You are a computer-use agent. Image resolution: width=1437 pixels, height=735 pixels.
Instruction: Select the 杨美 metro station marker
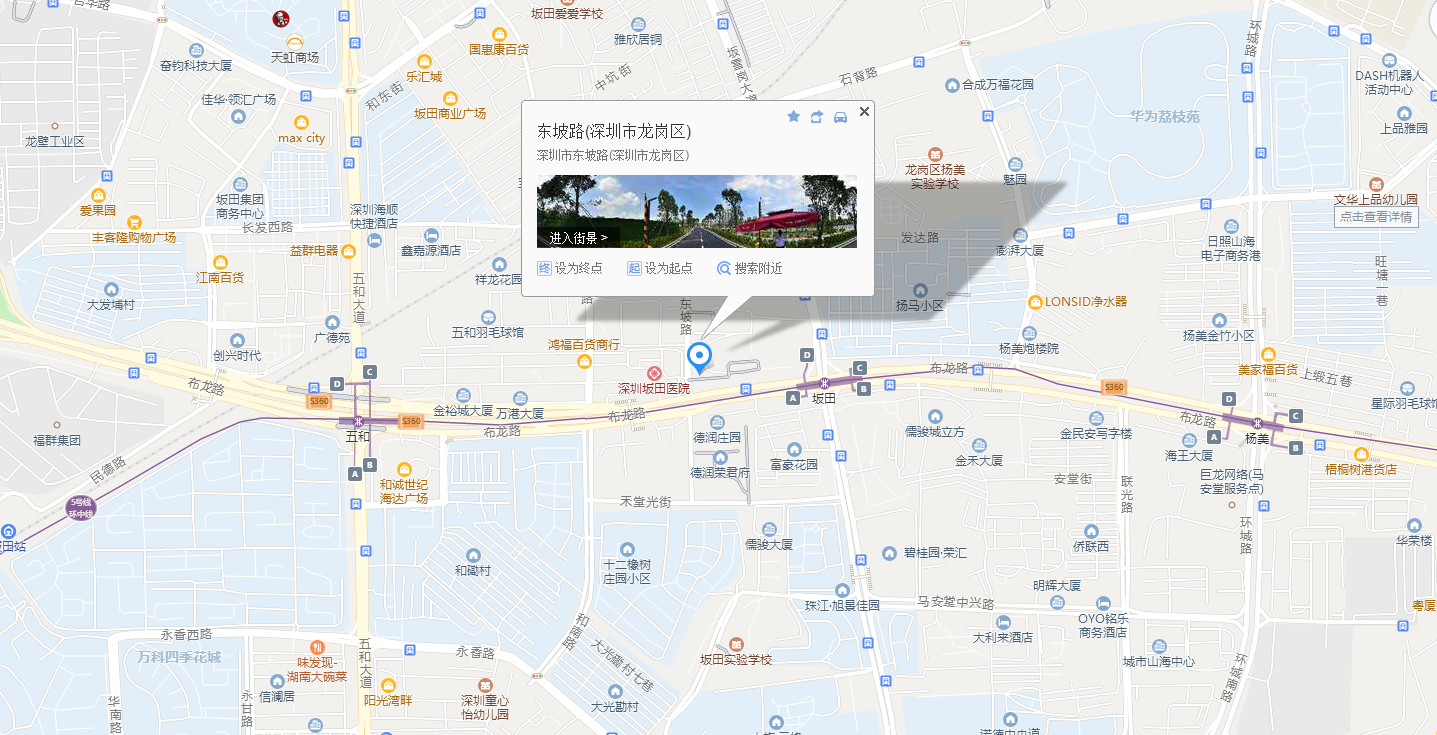[x=1258, y=423]
